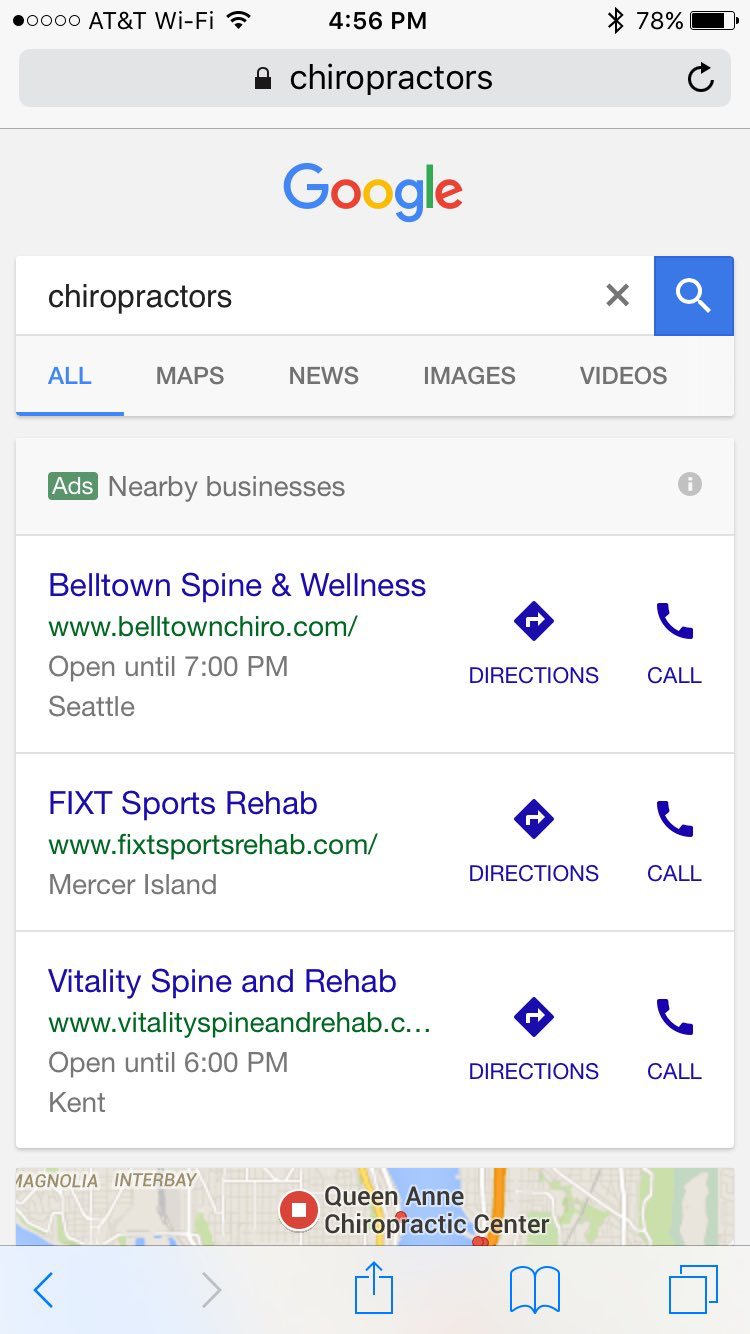Switch to the Videos tab

tap(623, 376)
